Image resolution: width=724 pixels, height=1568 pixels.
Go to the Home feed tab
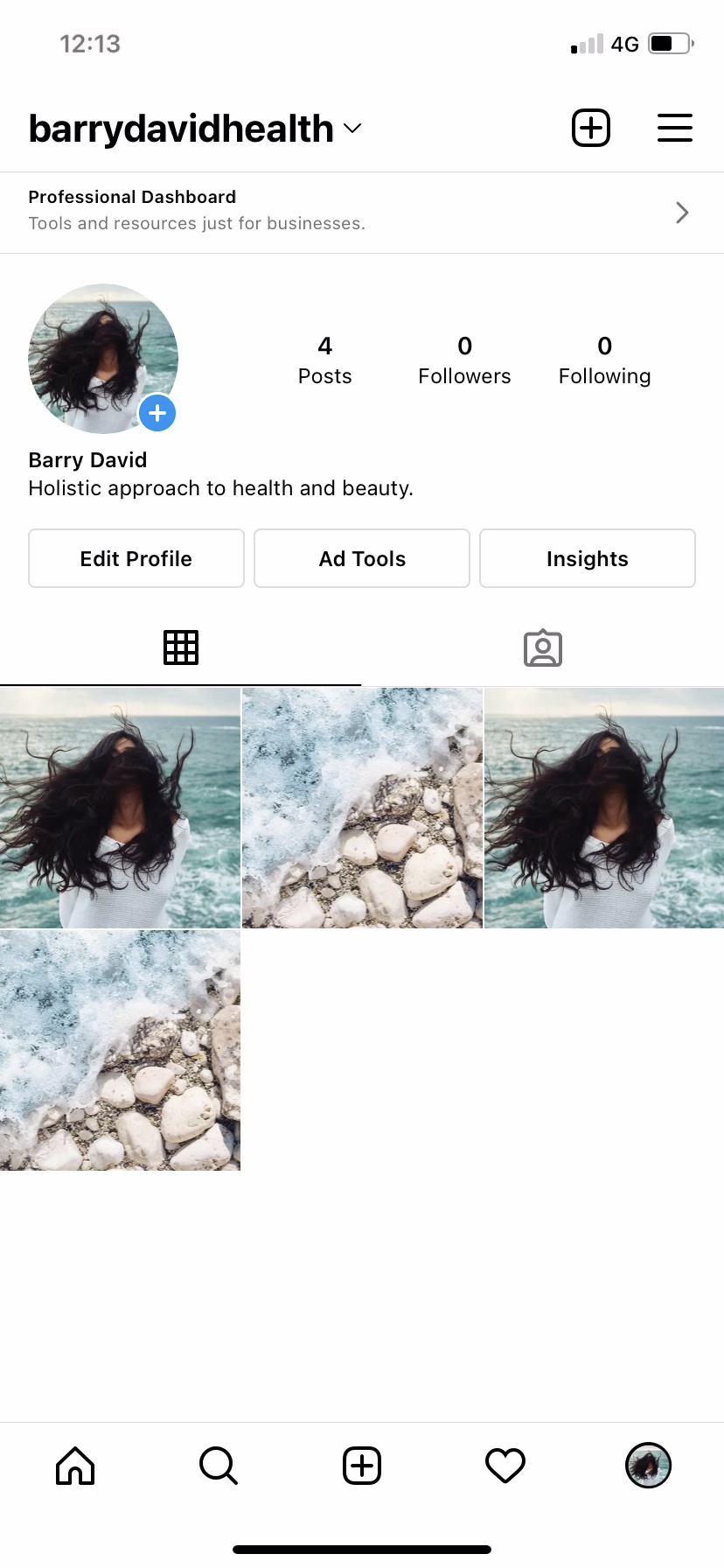(75, 1466)
